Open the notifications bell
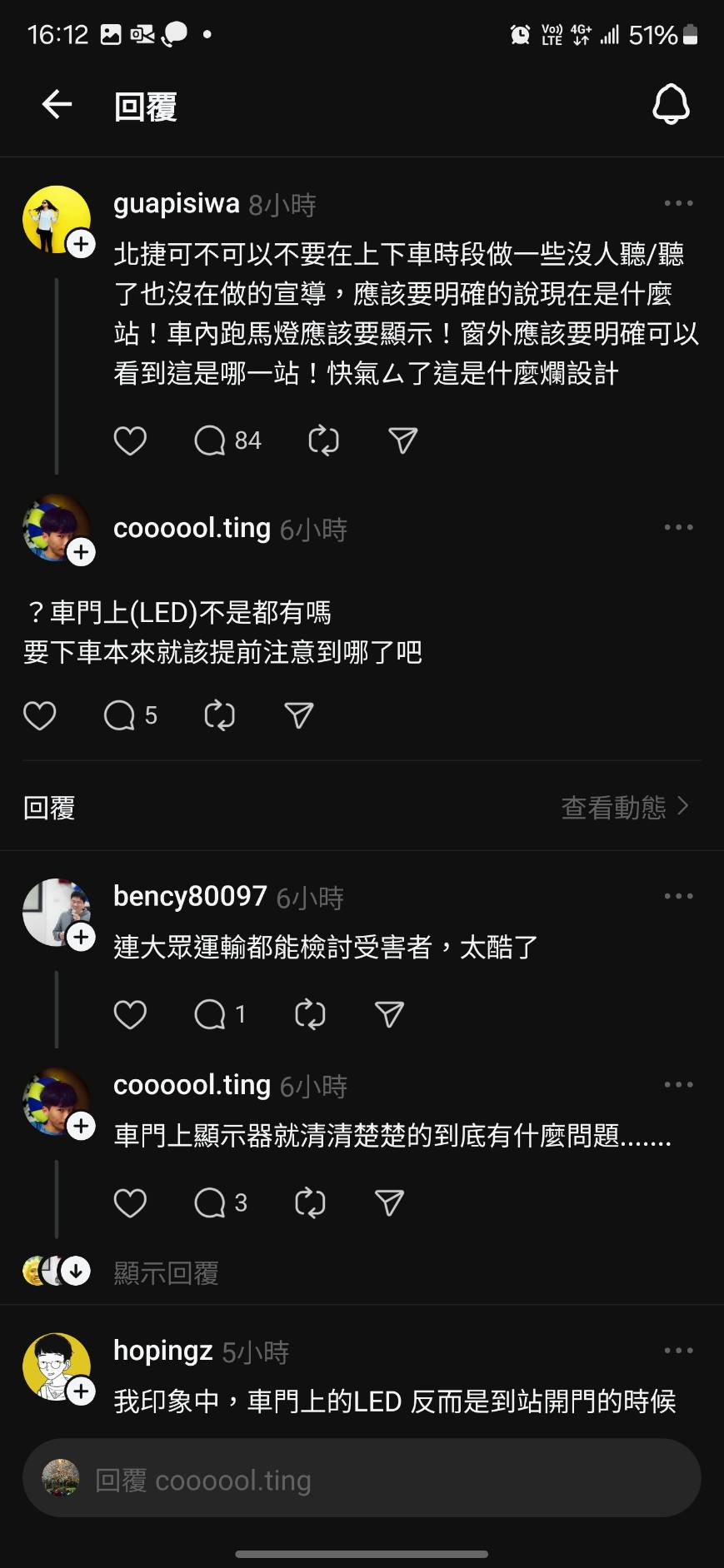 click(x=671, y=105)
